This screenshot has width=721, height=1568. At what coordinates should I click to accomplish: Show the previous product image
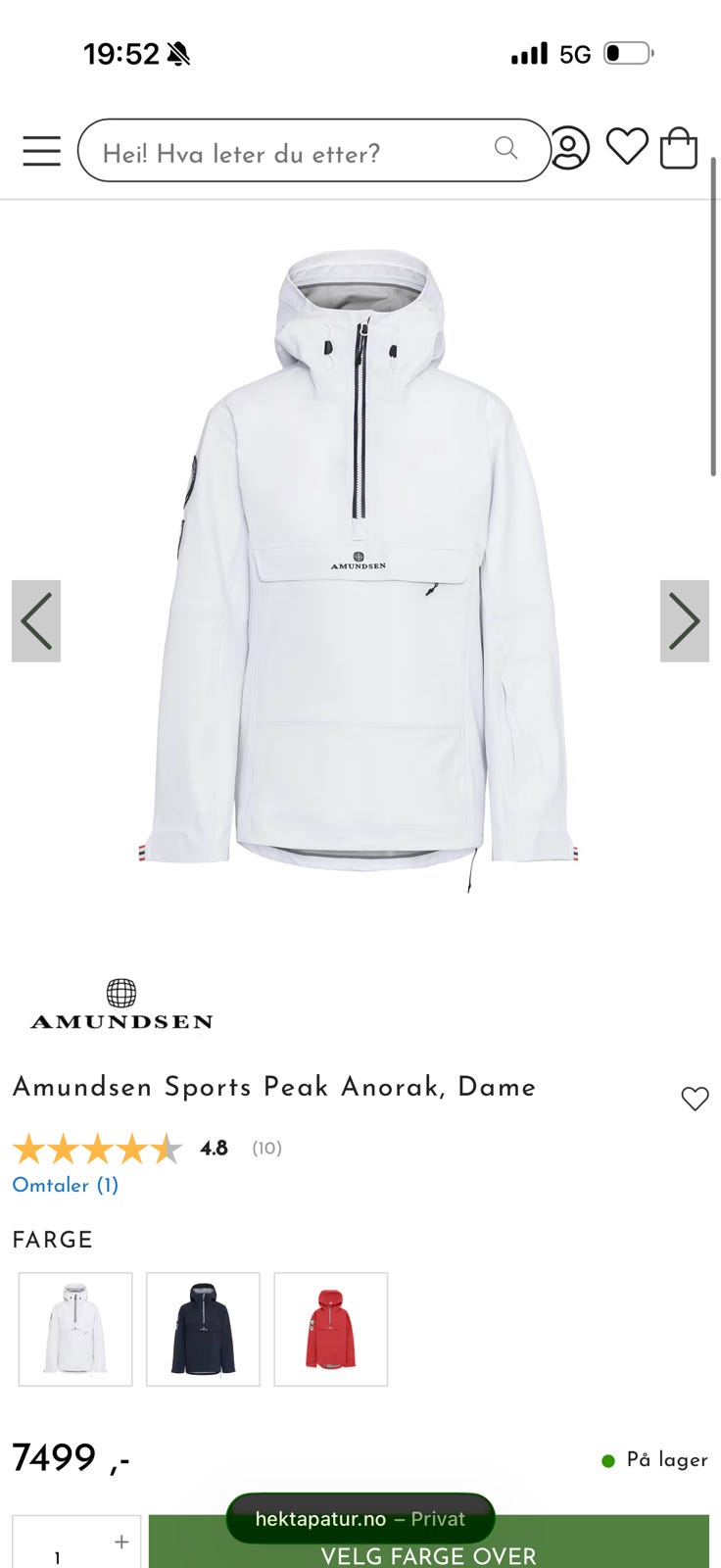pyautogui.click(x=36, y=620)
